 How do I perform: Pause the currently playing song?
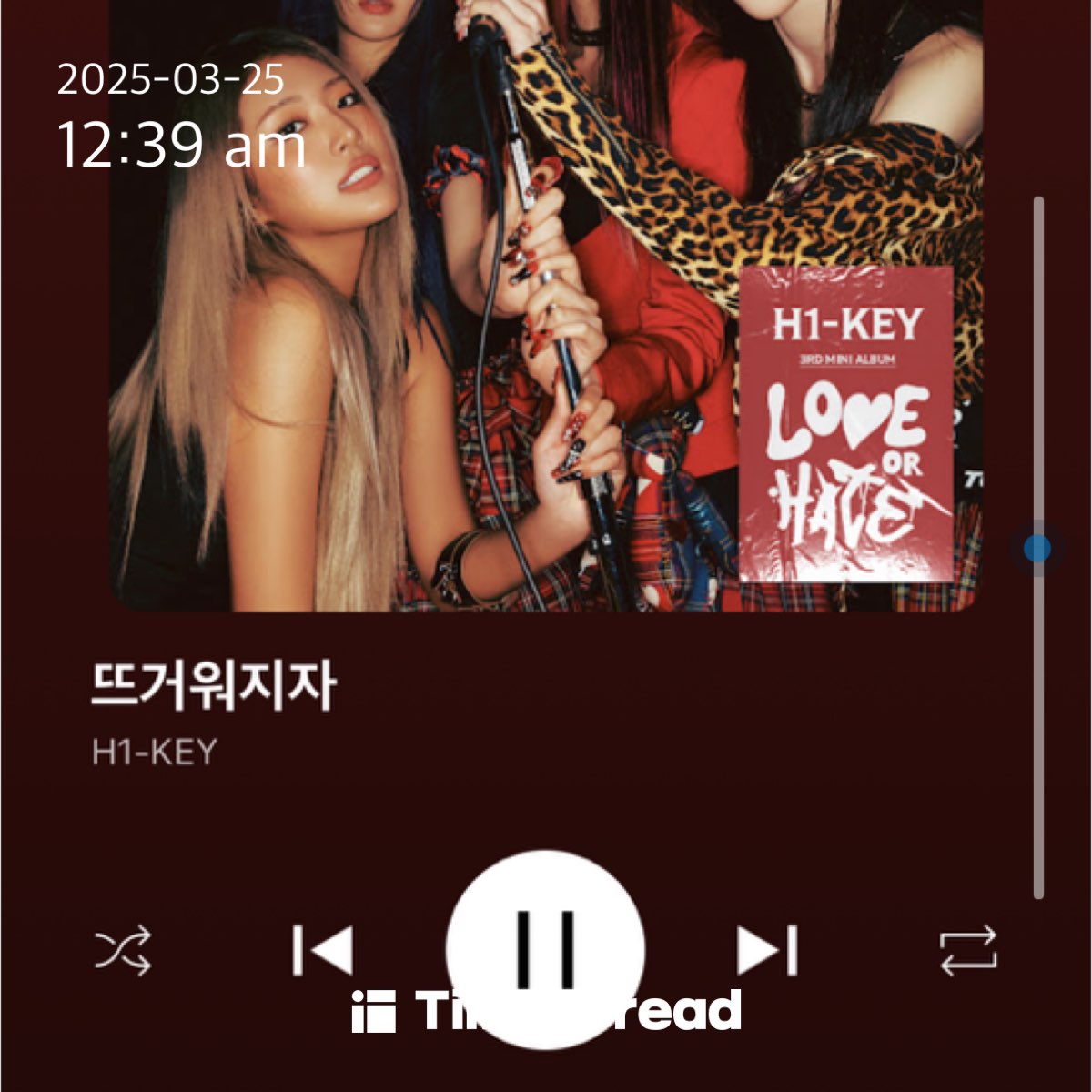(x=546, y=949)
